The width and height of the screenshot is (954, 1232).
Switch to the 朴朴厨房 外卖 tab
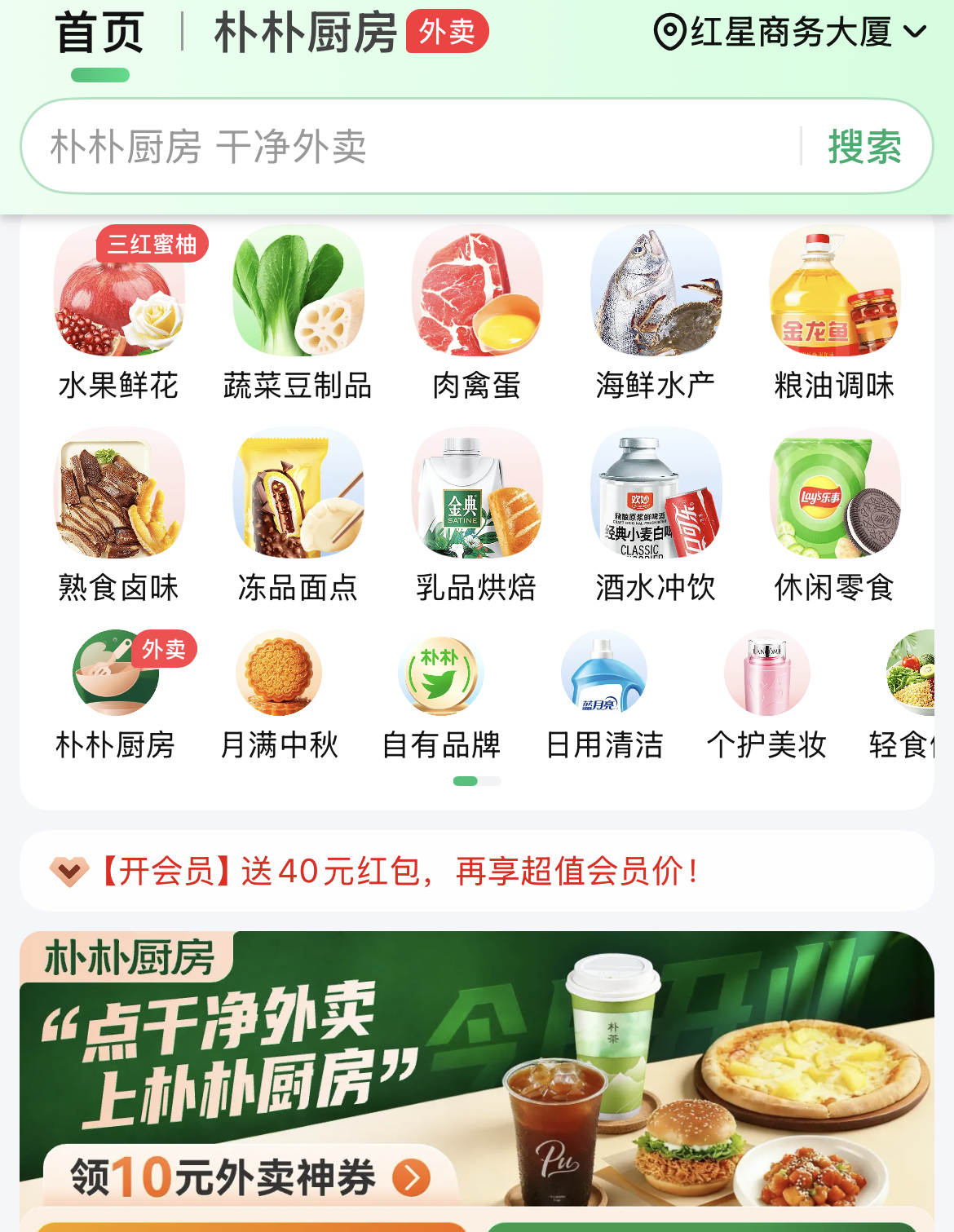pos(351,33)
